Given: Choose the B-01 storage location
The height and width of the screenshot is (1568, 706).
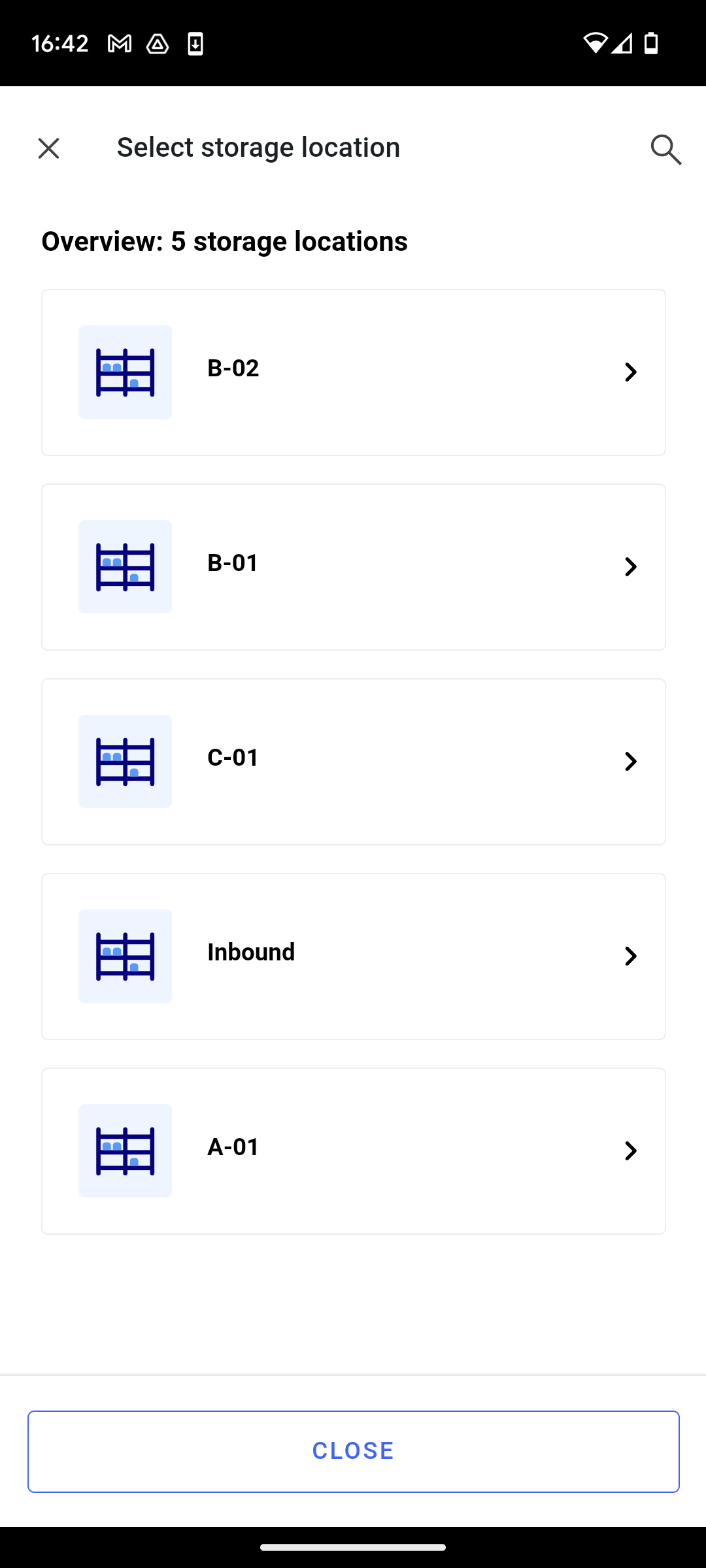Looking at the screenshot, I should tap(353, 566).
